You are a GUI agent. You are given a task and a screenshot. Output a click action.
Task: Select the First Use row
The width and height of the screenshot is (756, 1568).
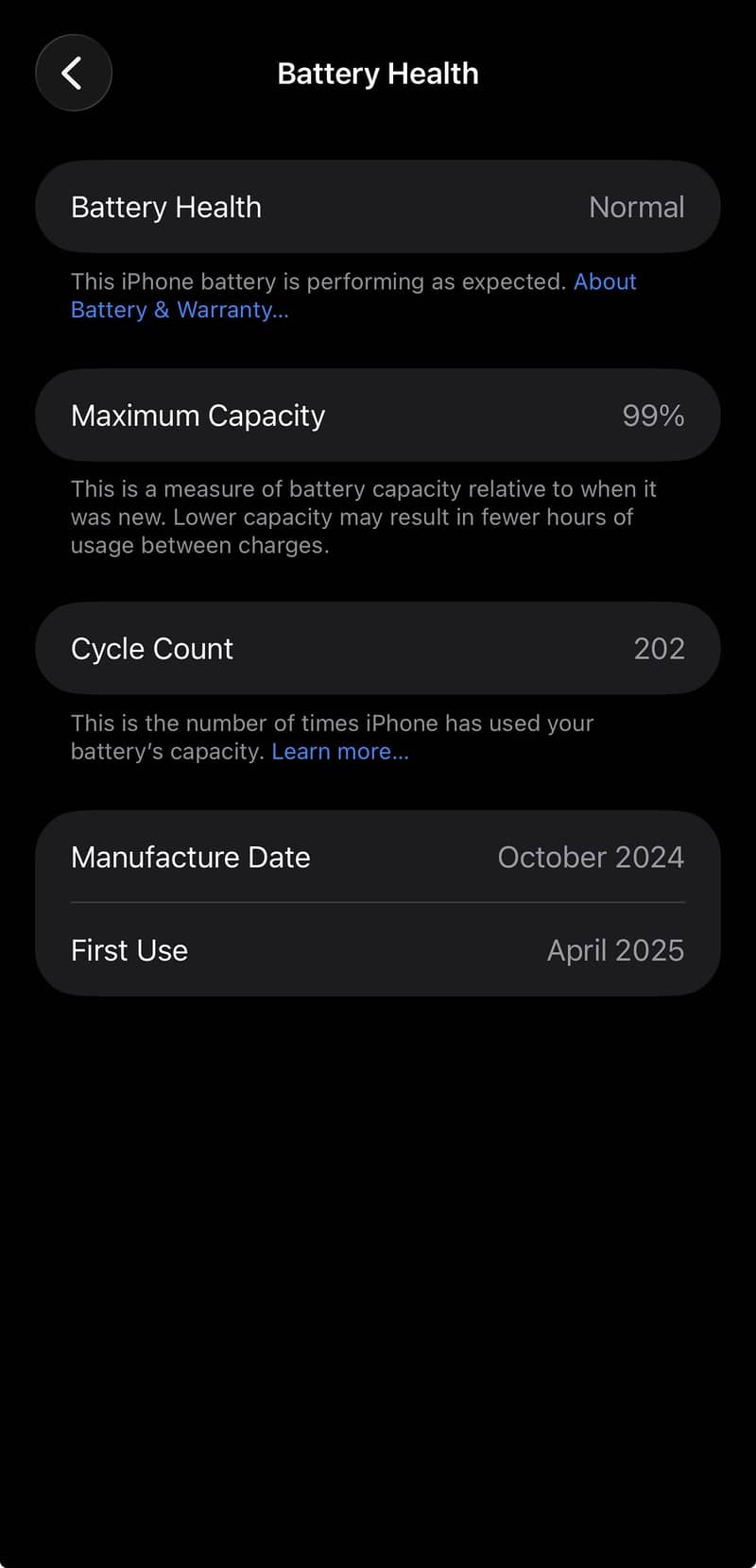(x=378, y=950)
